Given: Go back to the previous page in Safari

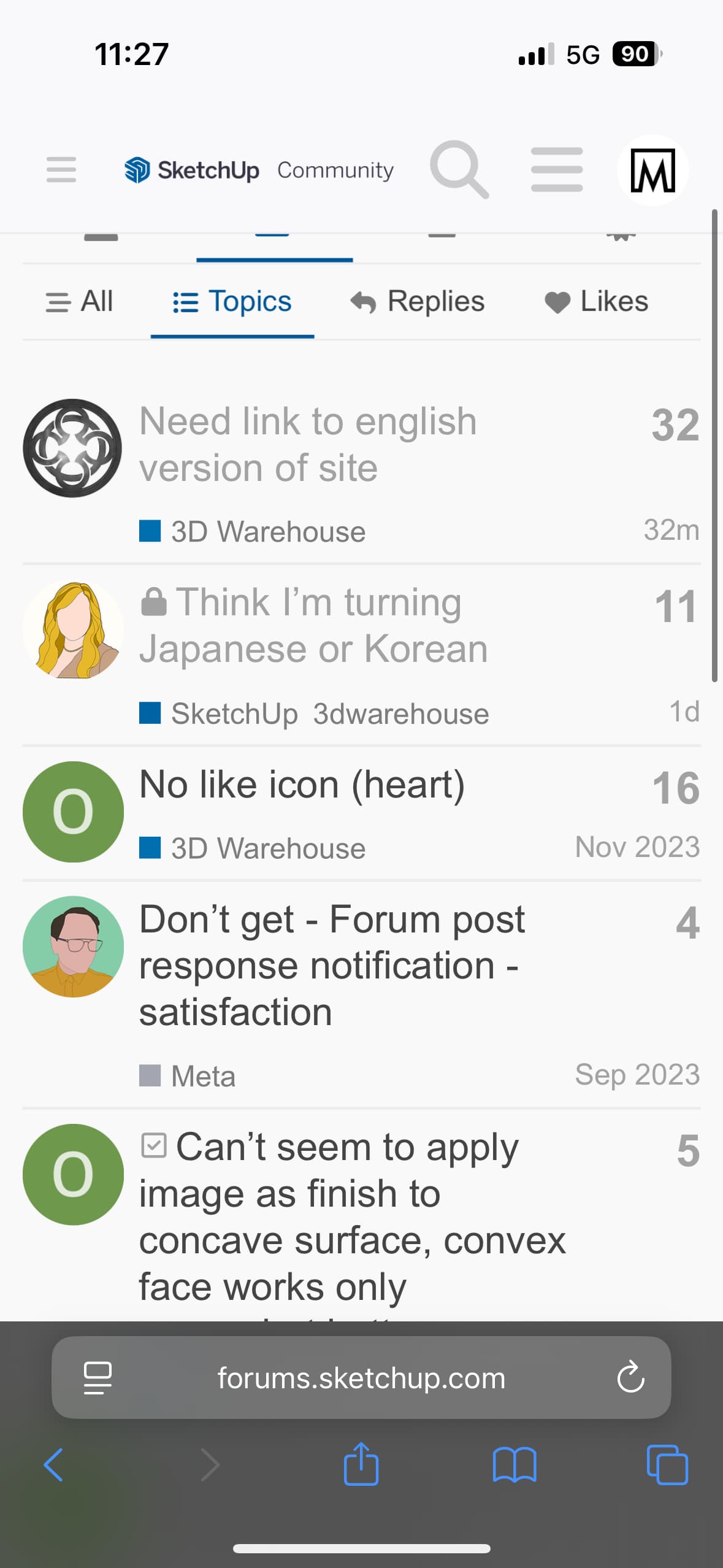Looking at the screenshot, I should (x=53, y=1465).
